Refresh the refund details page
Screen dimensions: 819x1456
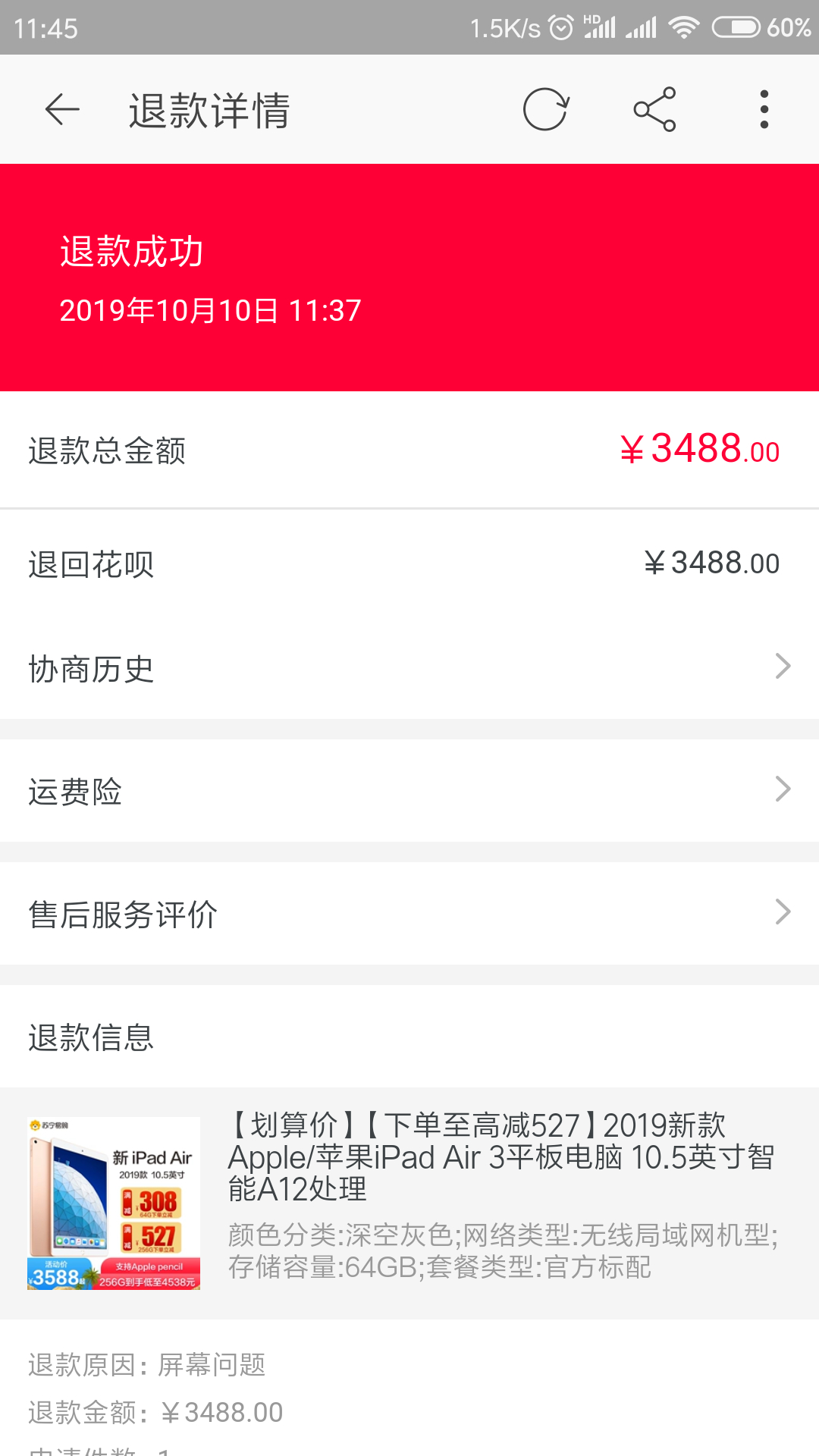click(x=545, y=110)
